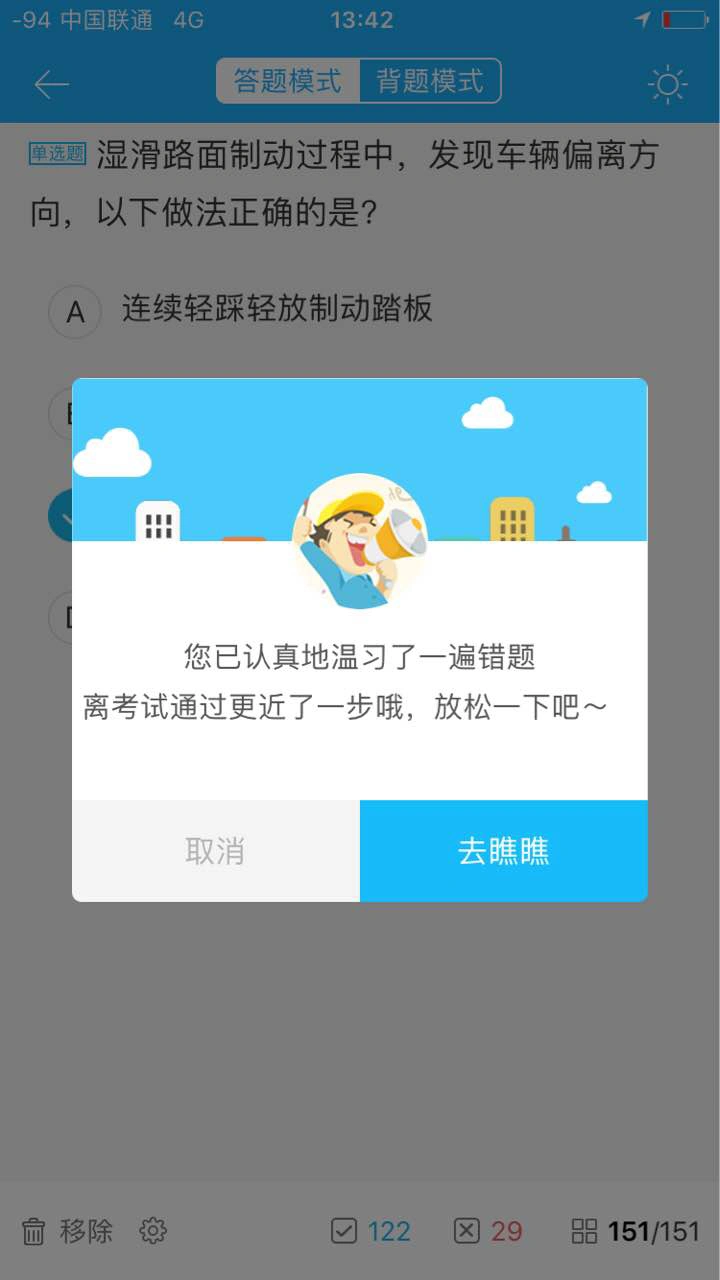Image resolution: width=720 pixels, height=1280 pixels.
Task: Switch to 答题模式
Action: click(x=288, y=81)
